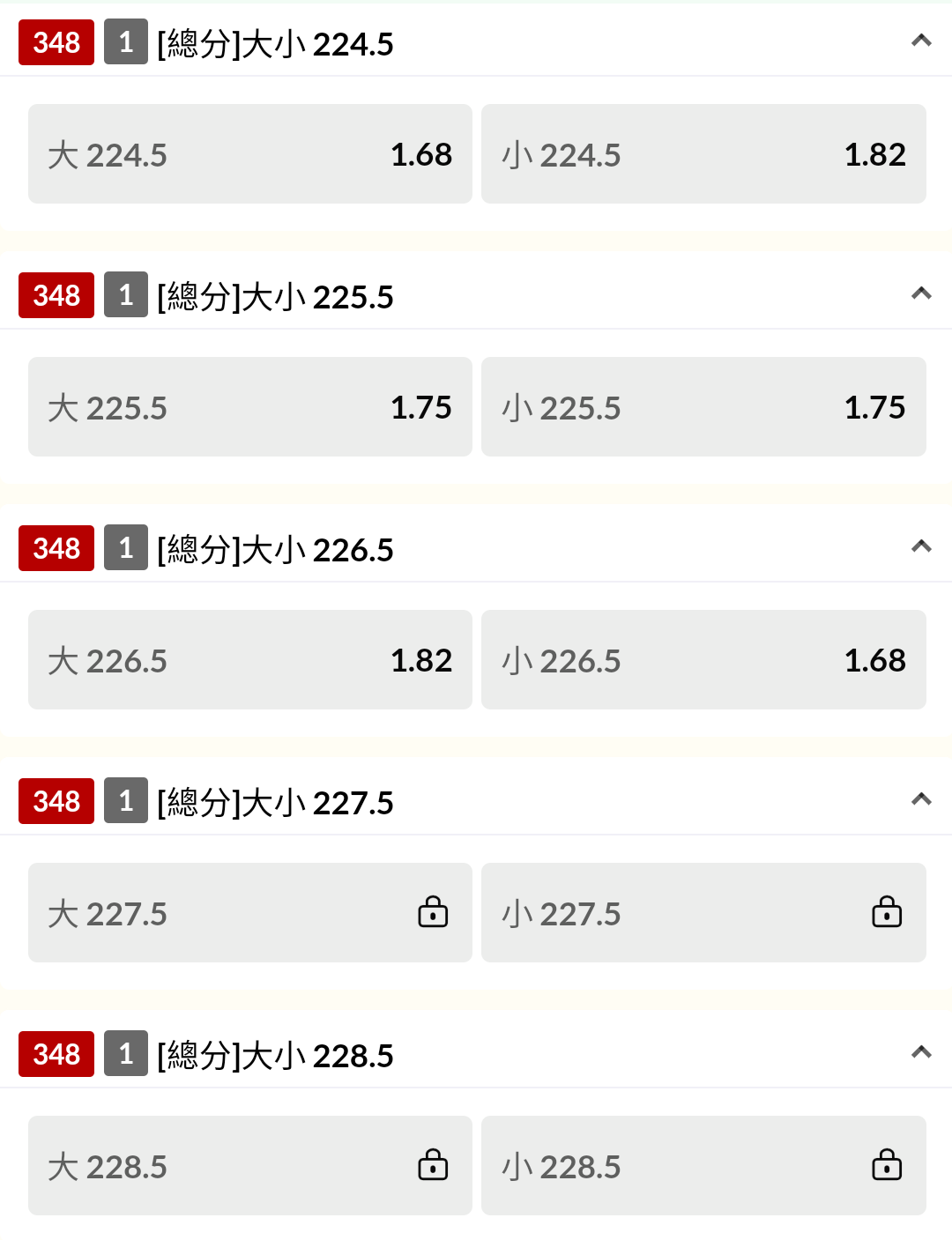Collapse the 大小 226.5 section
The height and width of the screenshot is (1240, 952).
coord(921,546)
